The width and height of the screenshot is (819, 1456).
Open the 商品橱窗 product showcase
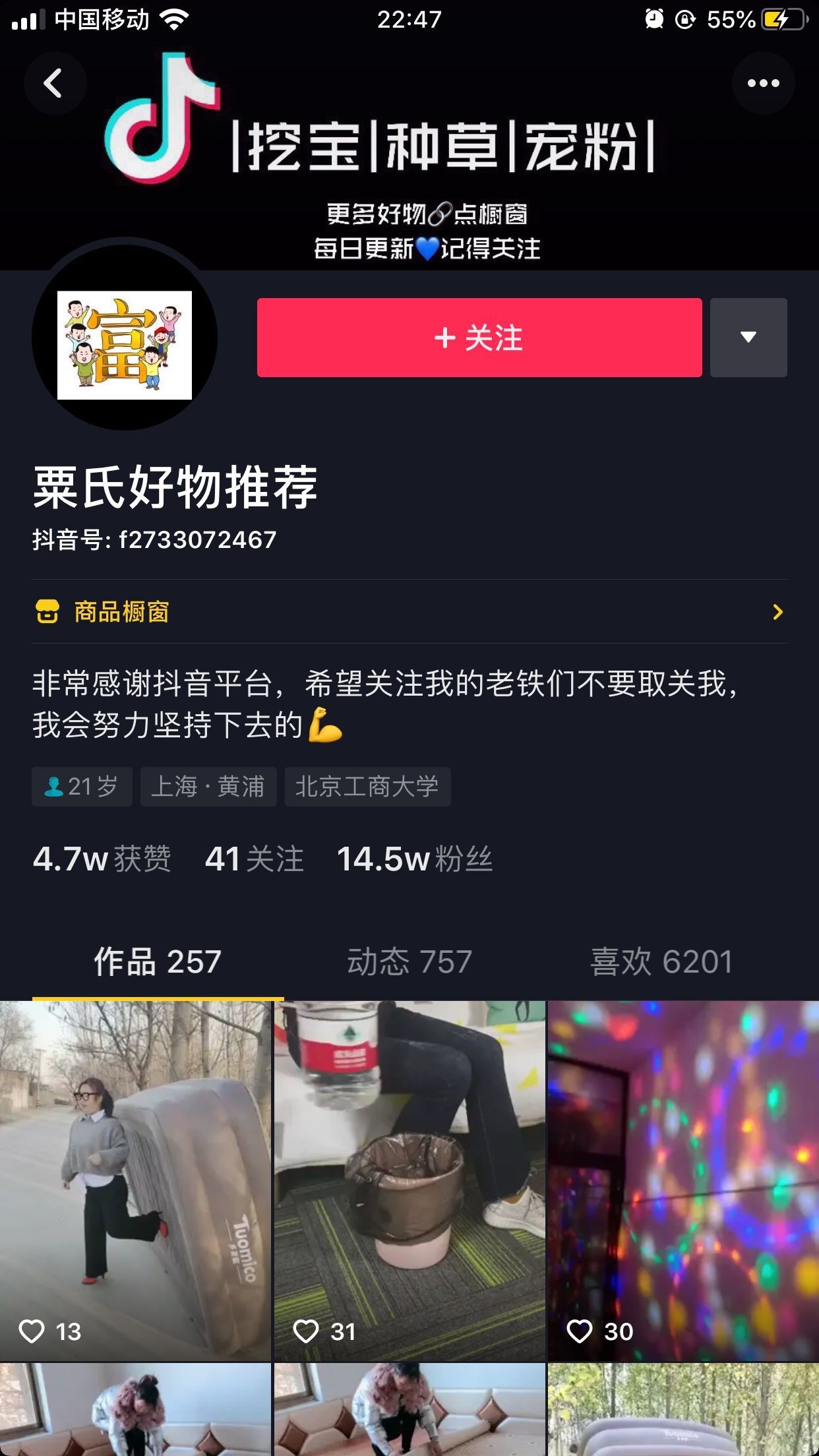pyautogui.click(x=409, y=612)
